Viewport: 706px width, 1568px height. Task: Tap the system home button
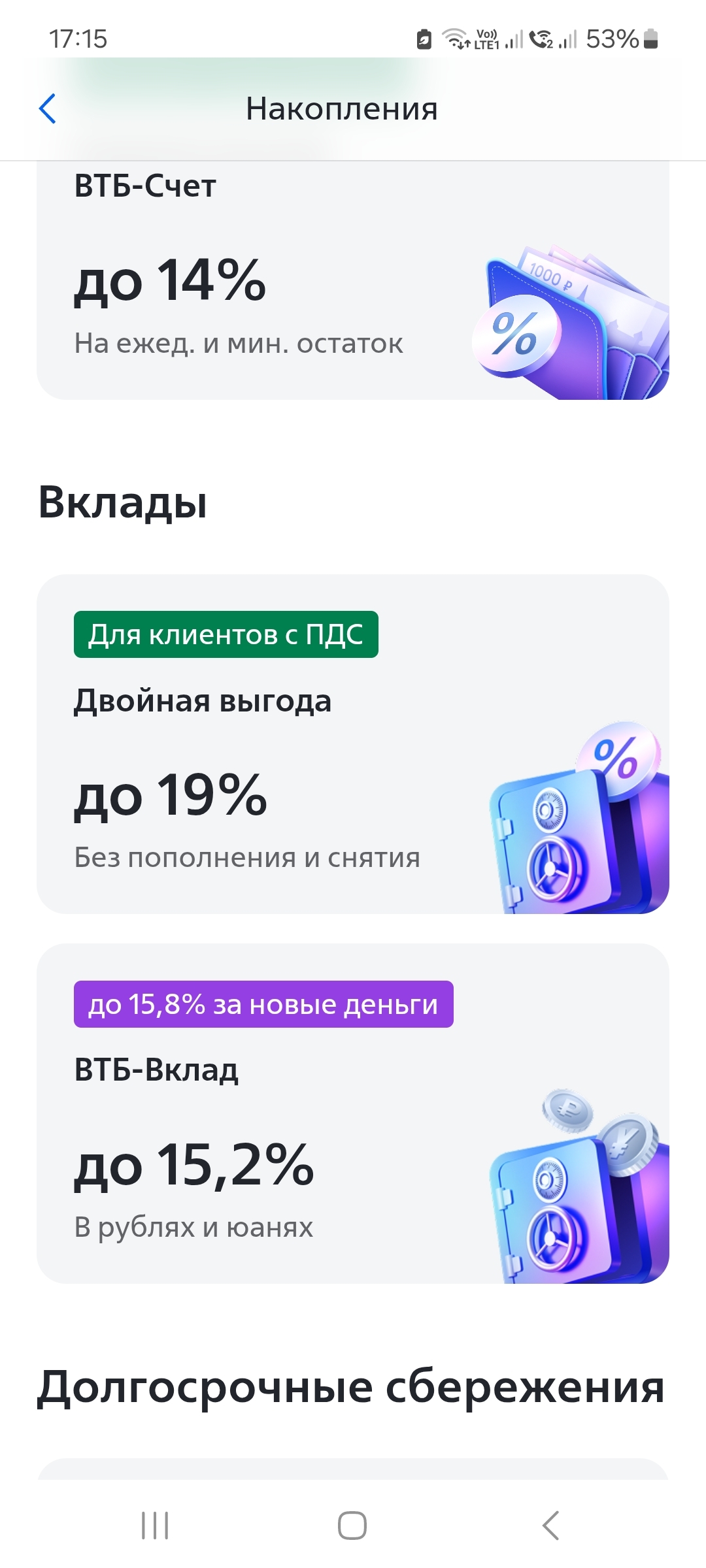click(x=352, y=1526)
